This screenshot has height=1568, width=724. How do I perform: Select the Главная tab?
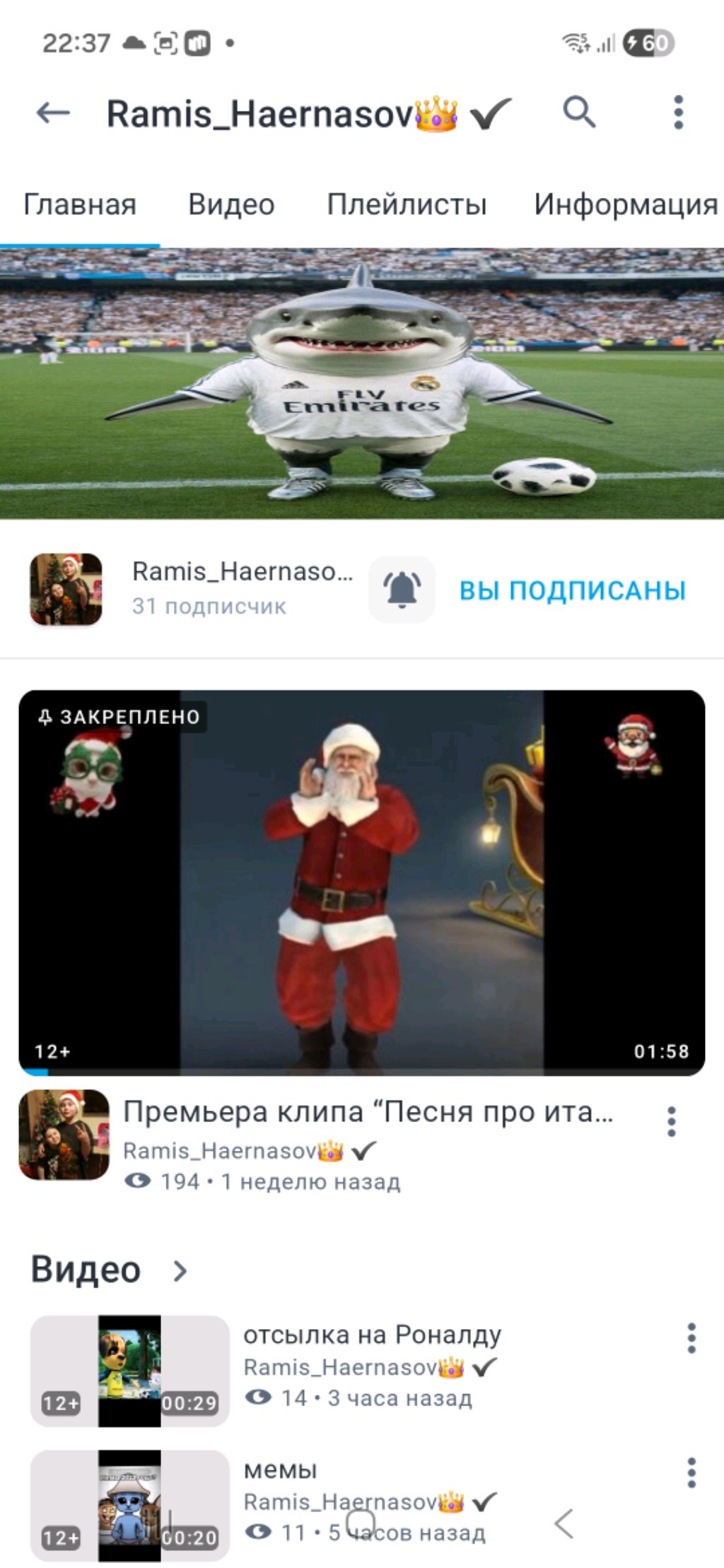pyautogui.click(x=80, y=205)
